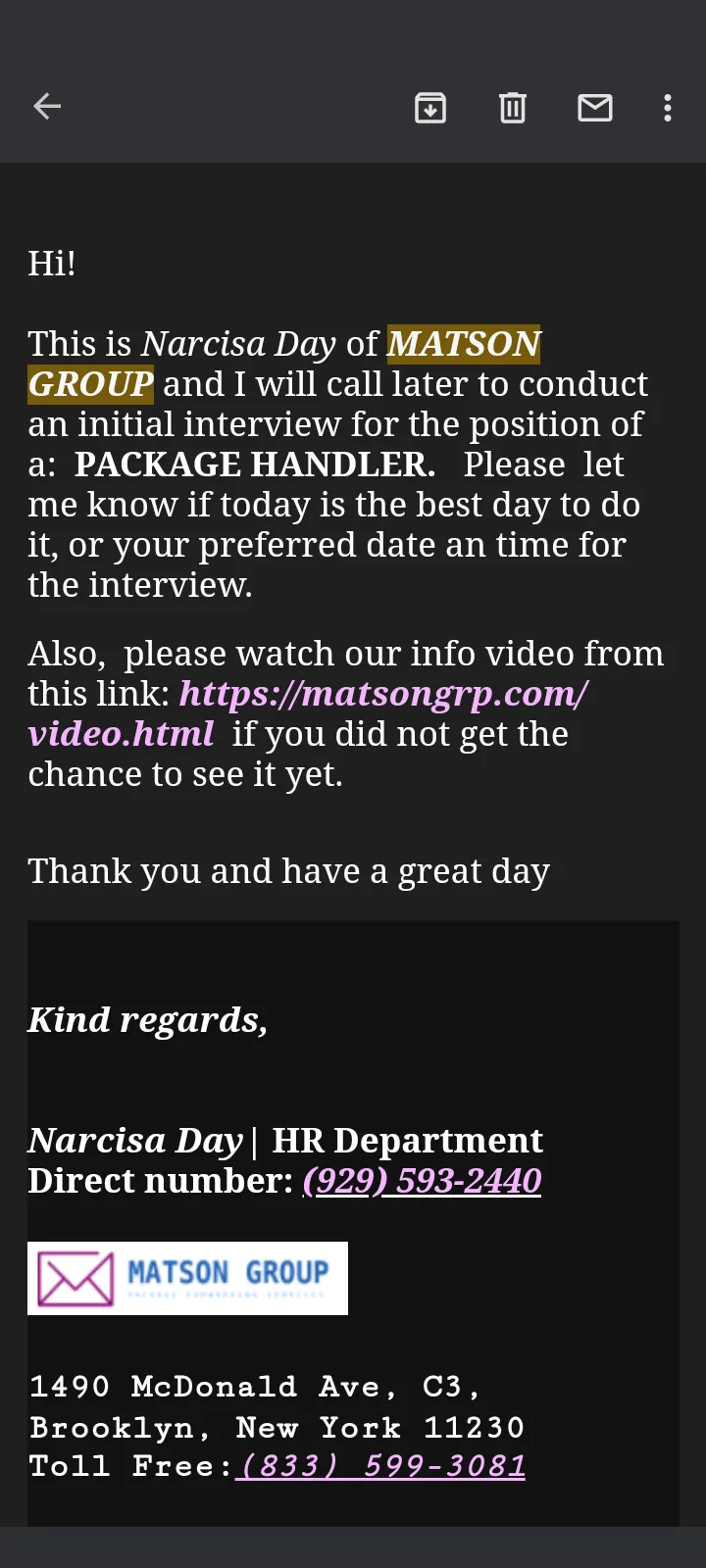Screen dimensions: 706x1568
Task: Open the matsongrp.com video.html link
Action: click(x=308, y=713)
